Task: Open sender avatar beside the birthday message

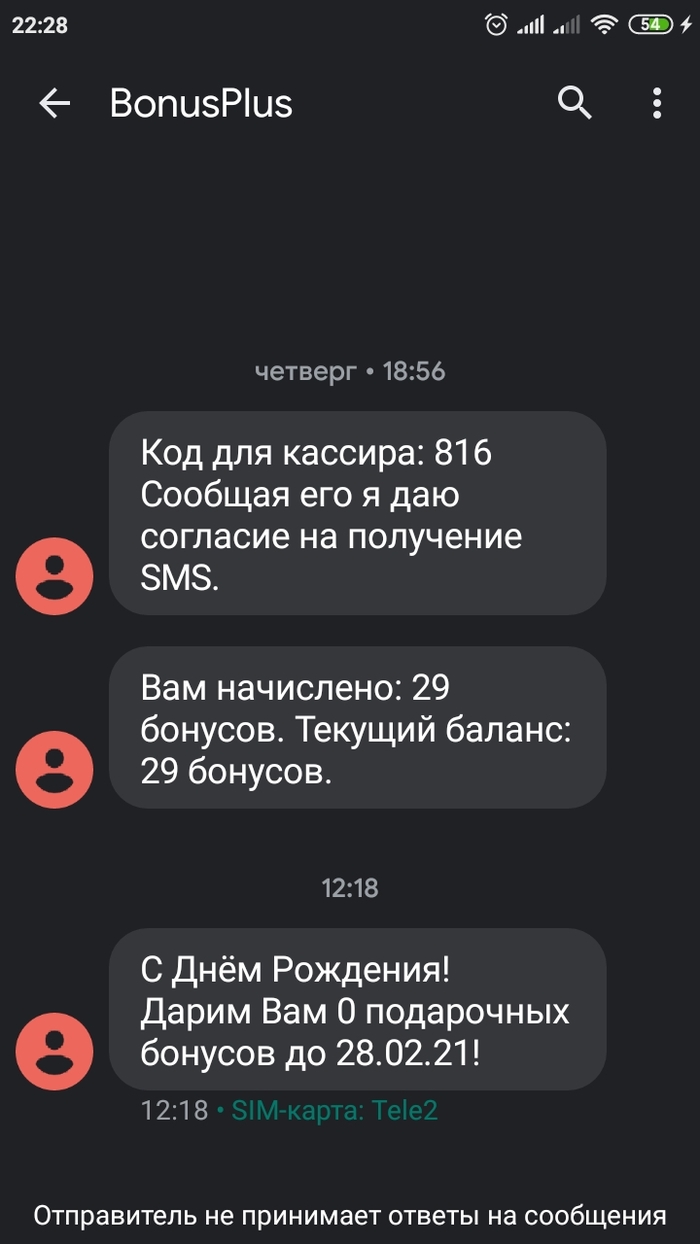Action: tap(54, 1050)
